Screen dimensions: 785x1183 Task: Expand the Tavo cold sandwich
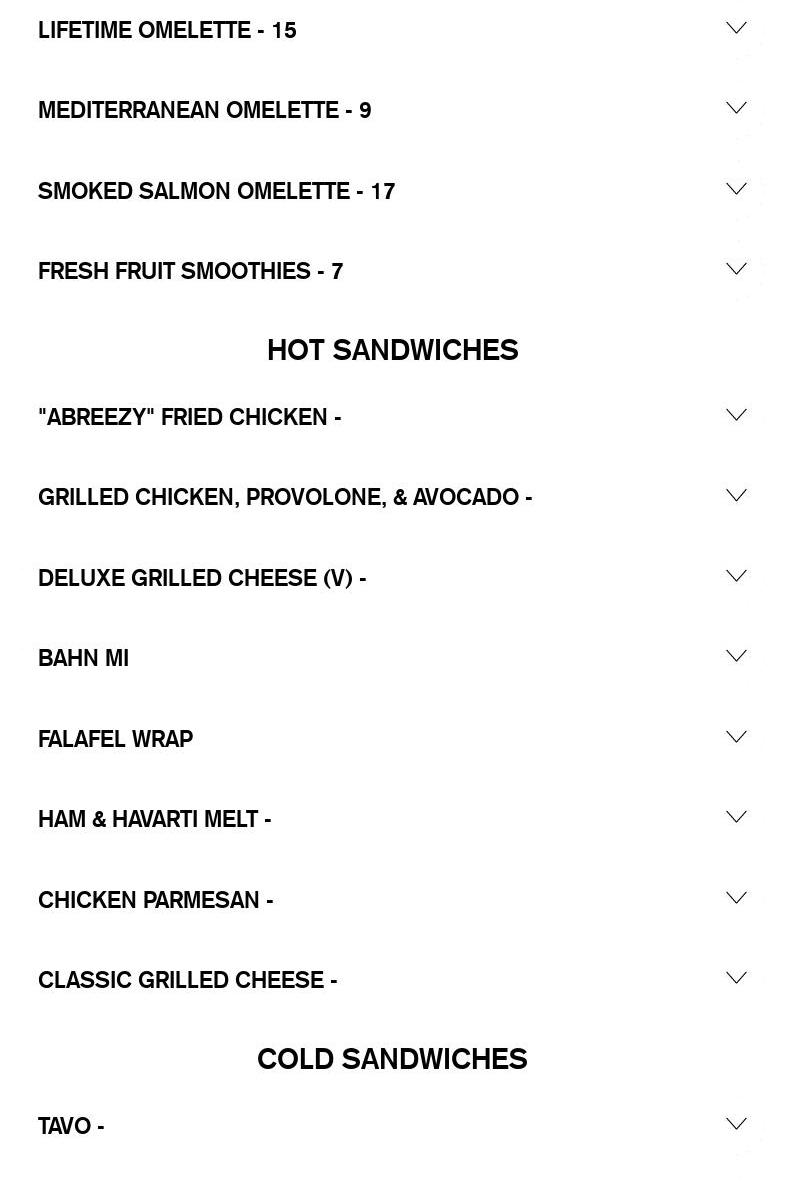(736, 1125)
